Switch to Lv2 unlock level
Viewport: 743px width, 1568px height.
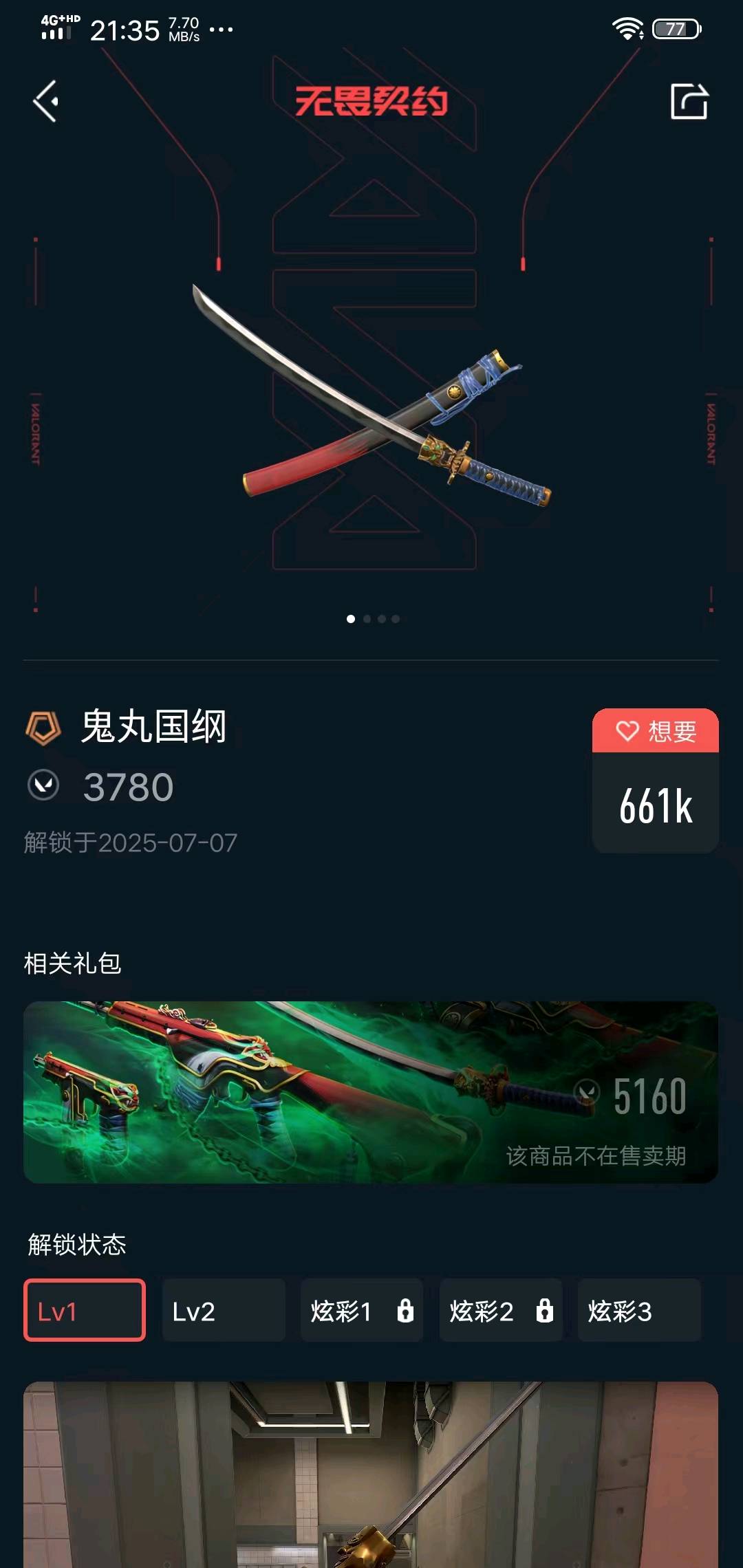223,1310
